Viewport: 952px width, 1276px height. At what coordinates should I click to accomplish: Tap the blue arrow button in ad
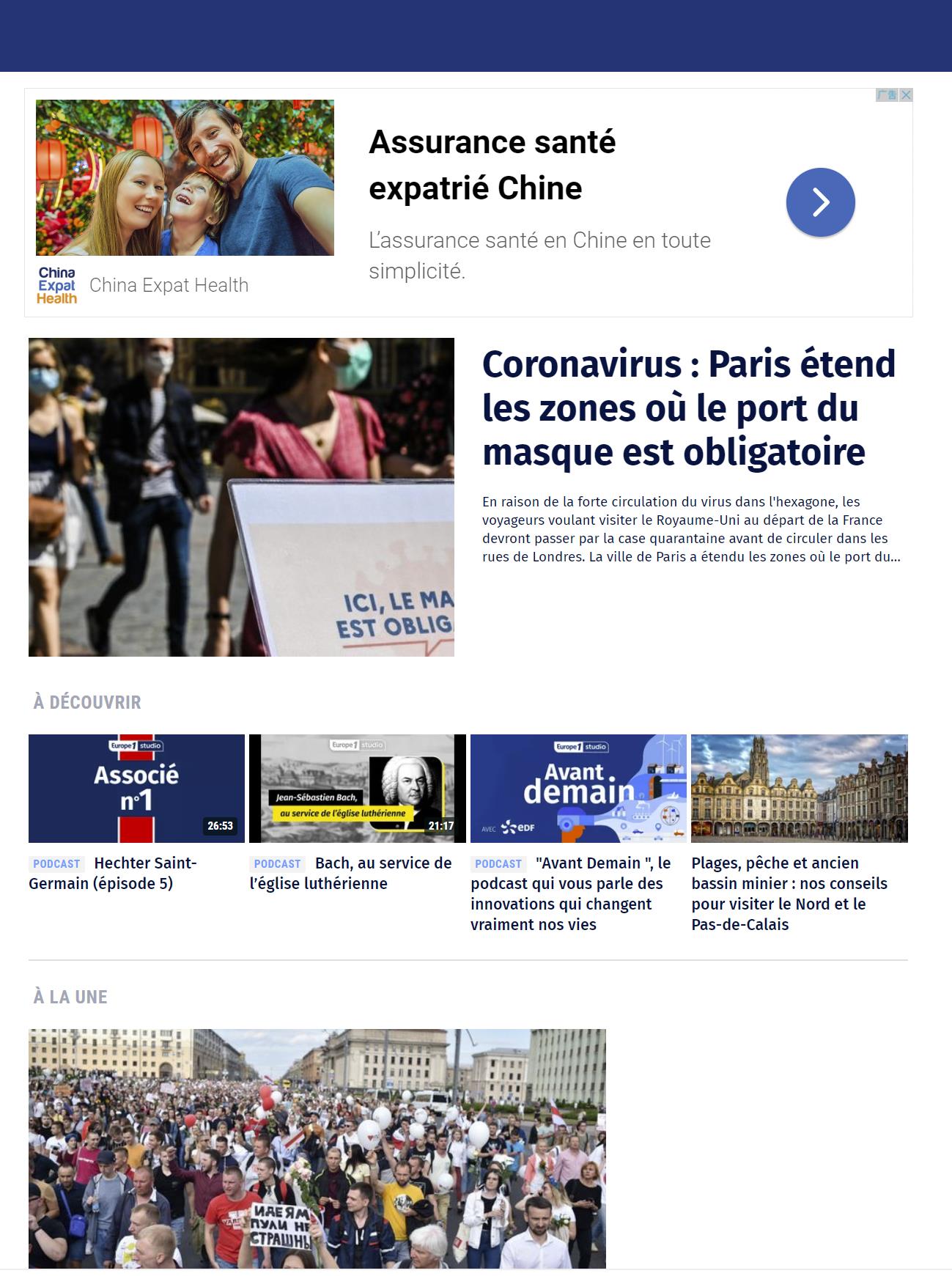click(820, 202)
